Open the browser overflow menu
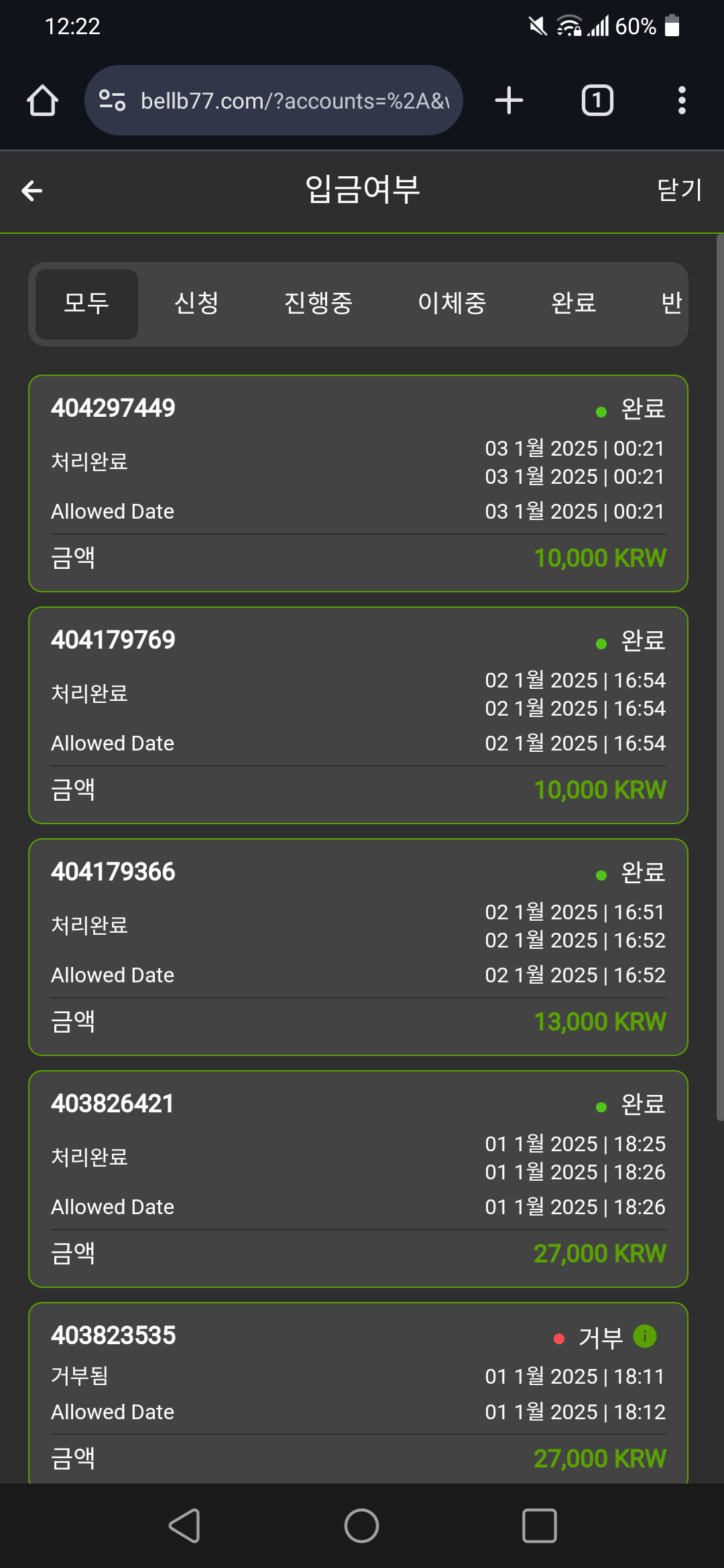Image resolution: width=724 pixels, height=1568 pixels. [x=682, y=101]
